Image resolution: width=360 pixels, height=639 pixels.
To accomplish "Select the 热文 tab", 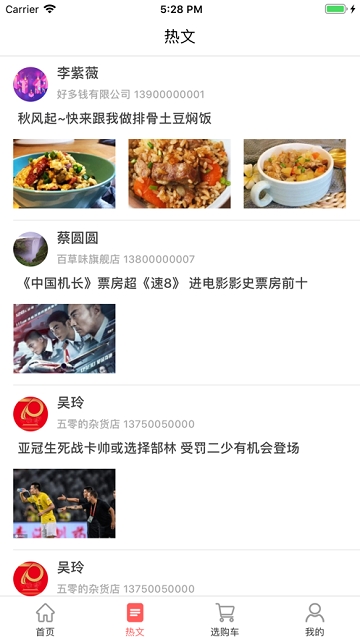I will [135, 619].
